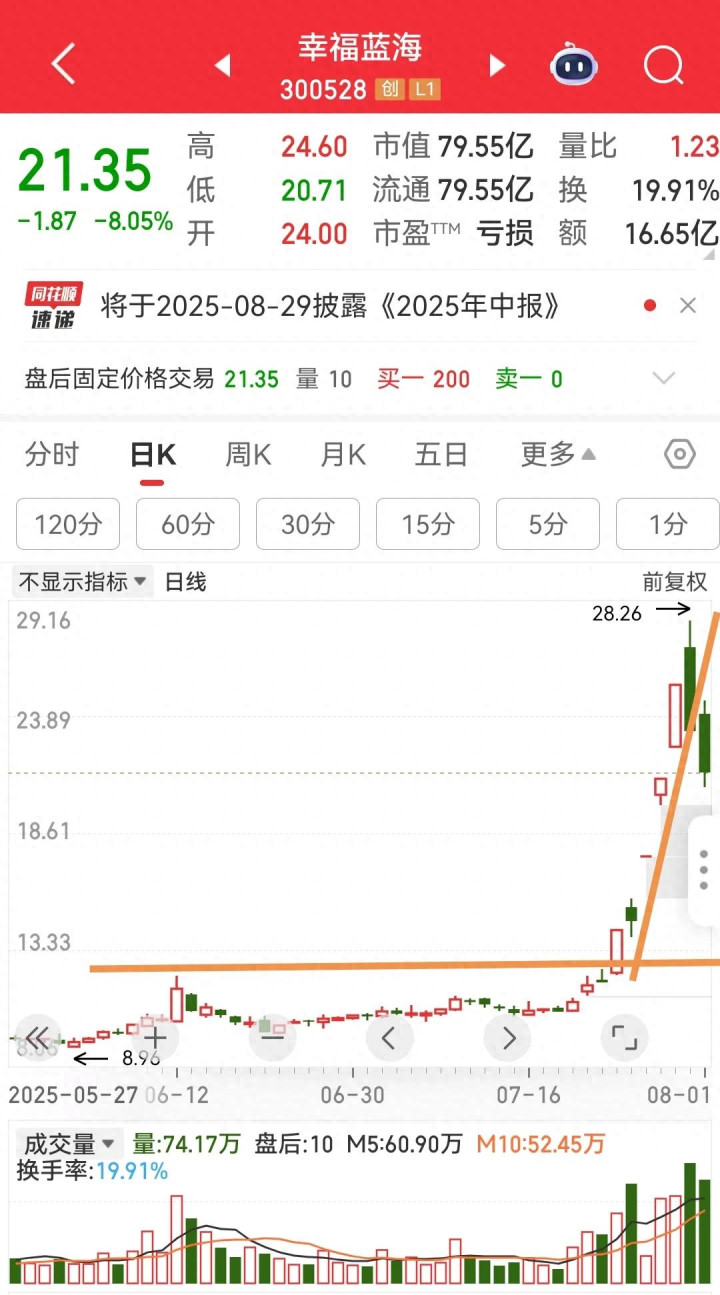The image size is (720, 1295).
Task: Choose the 15分 interval chip
Action: click(x=428, y=524)
